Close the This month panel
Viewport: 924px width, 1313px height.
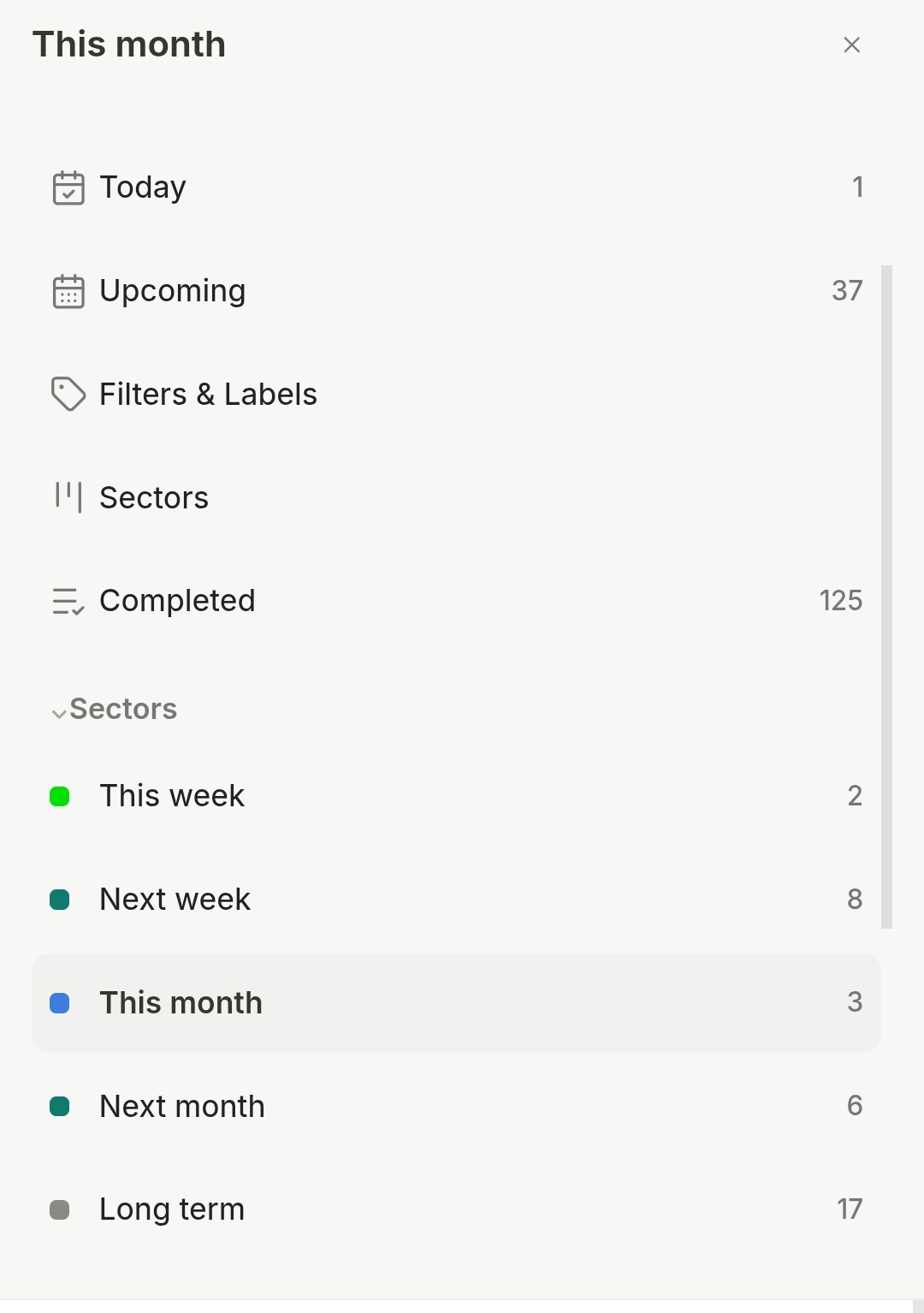coord(851,45)
